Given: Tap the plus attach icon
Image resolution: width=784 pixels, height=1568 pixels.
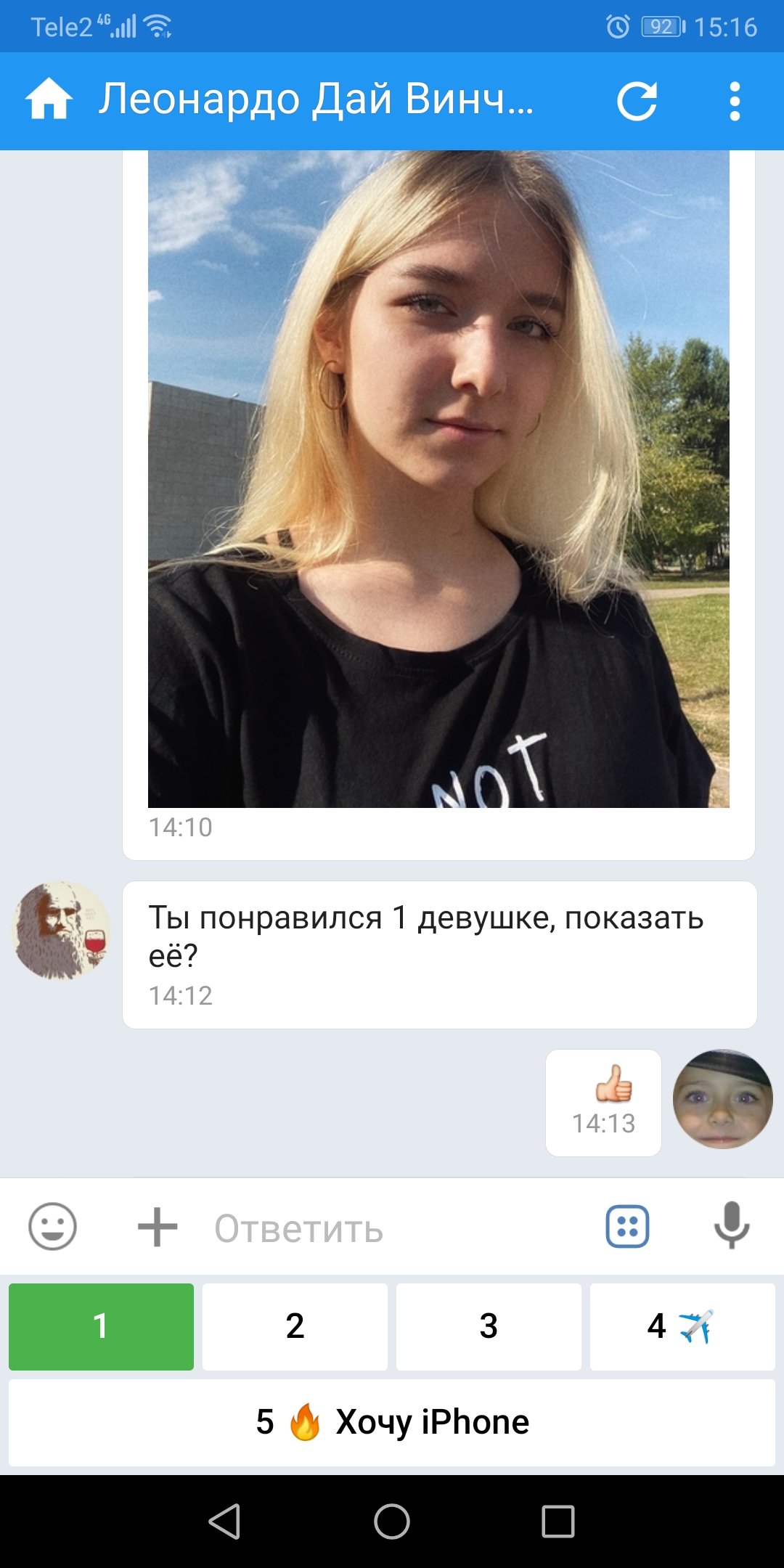Looking at the screenshot, I should click(158, 1227).
